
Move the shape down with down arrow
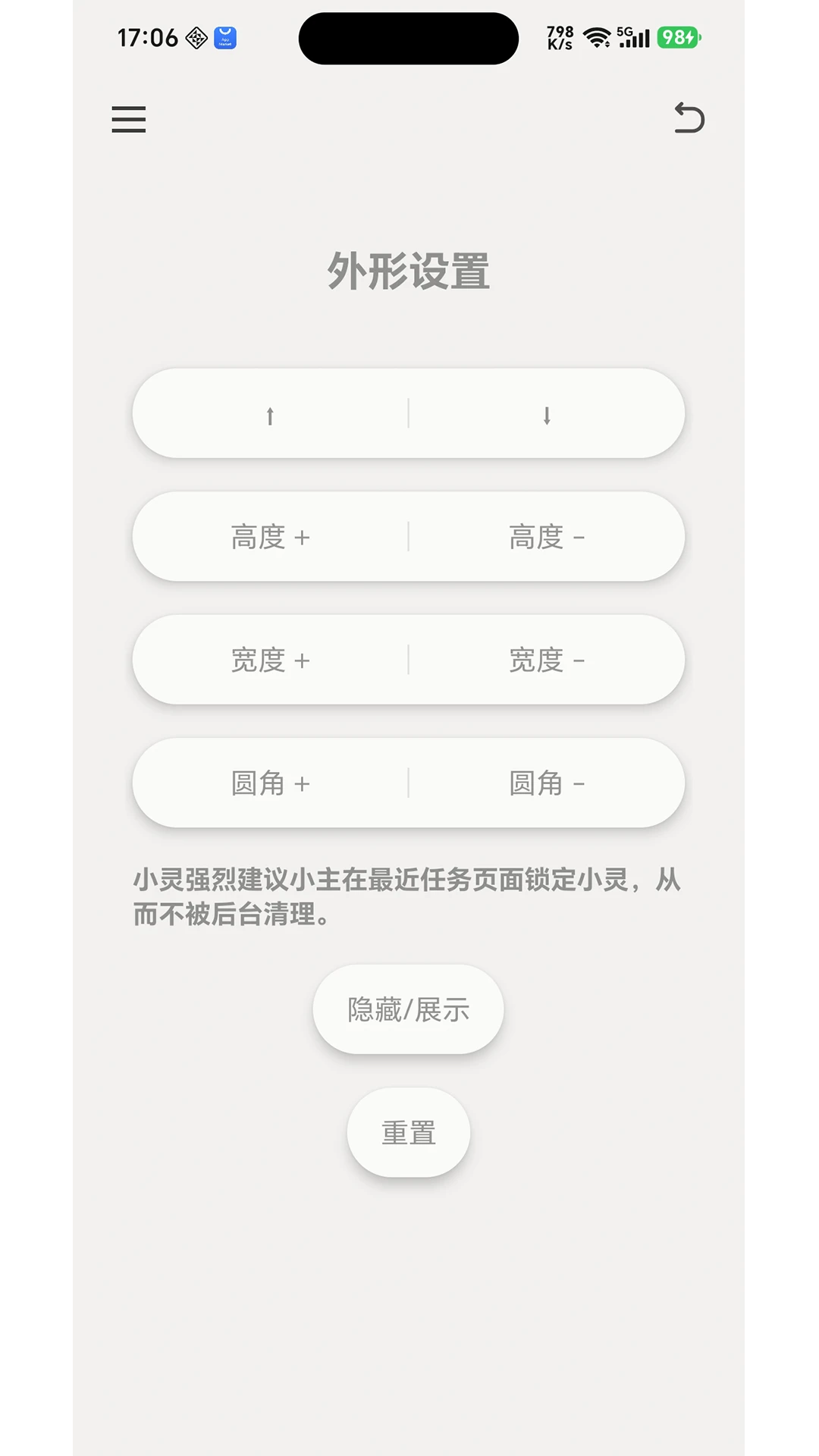[547, 414]
